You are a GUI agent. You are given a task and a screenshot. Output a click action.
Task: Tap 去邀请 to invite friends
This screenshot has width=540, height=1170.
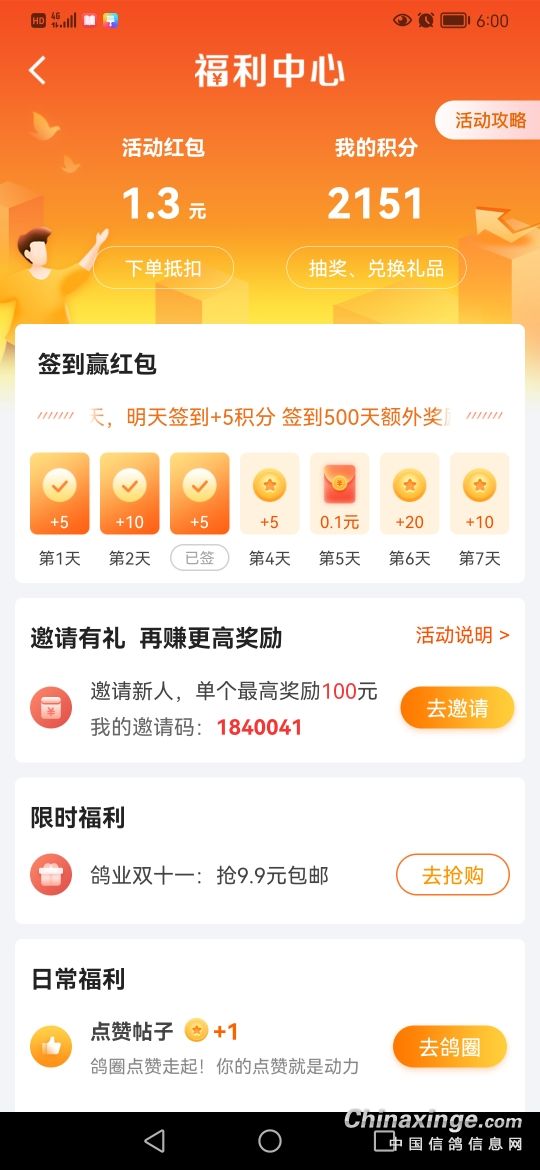point(457,707)
